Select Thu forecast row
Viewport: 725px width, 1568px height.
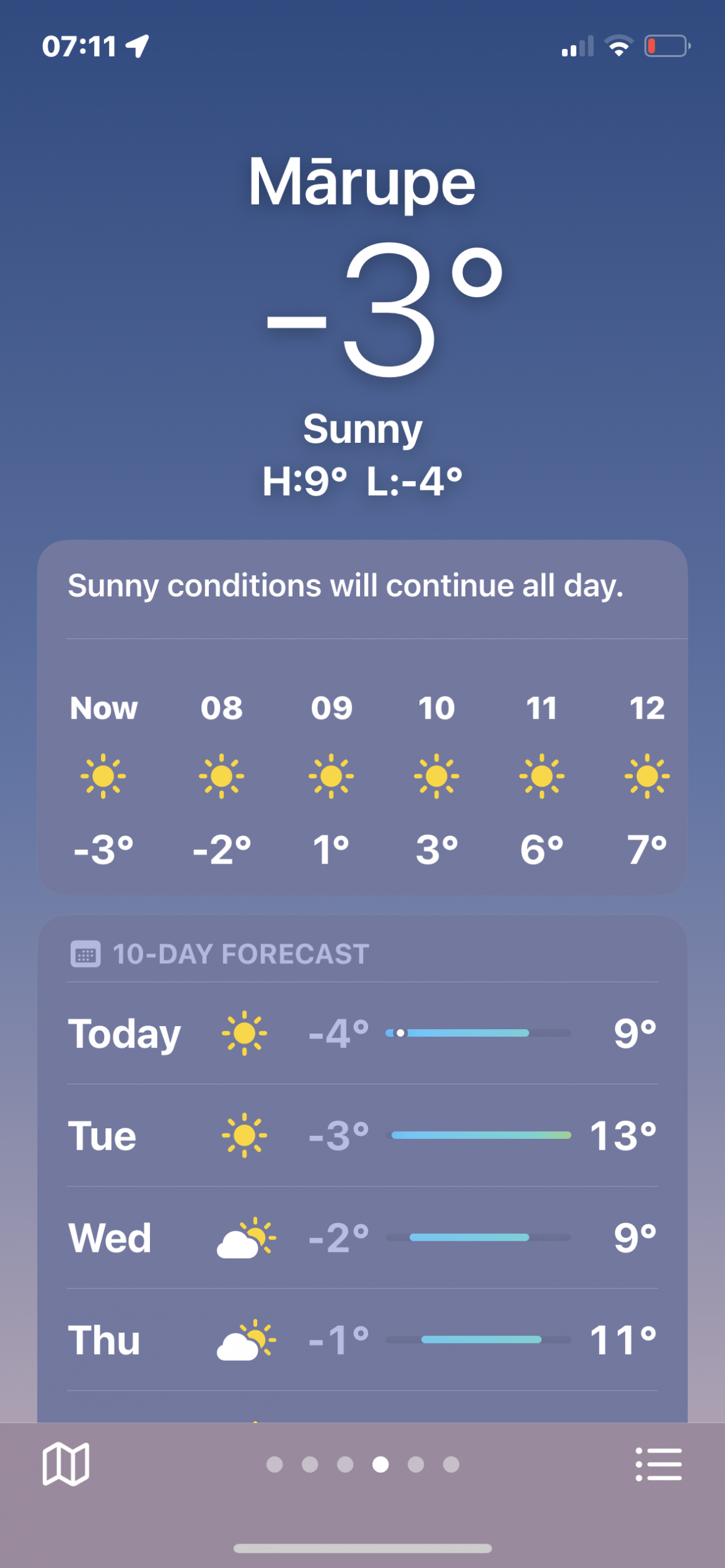362,1340
